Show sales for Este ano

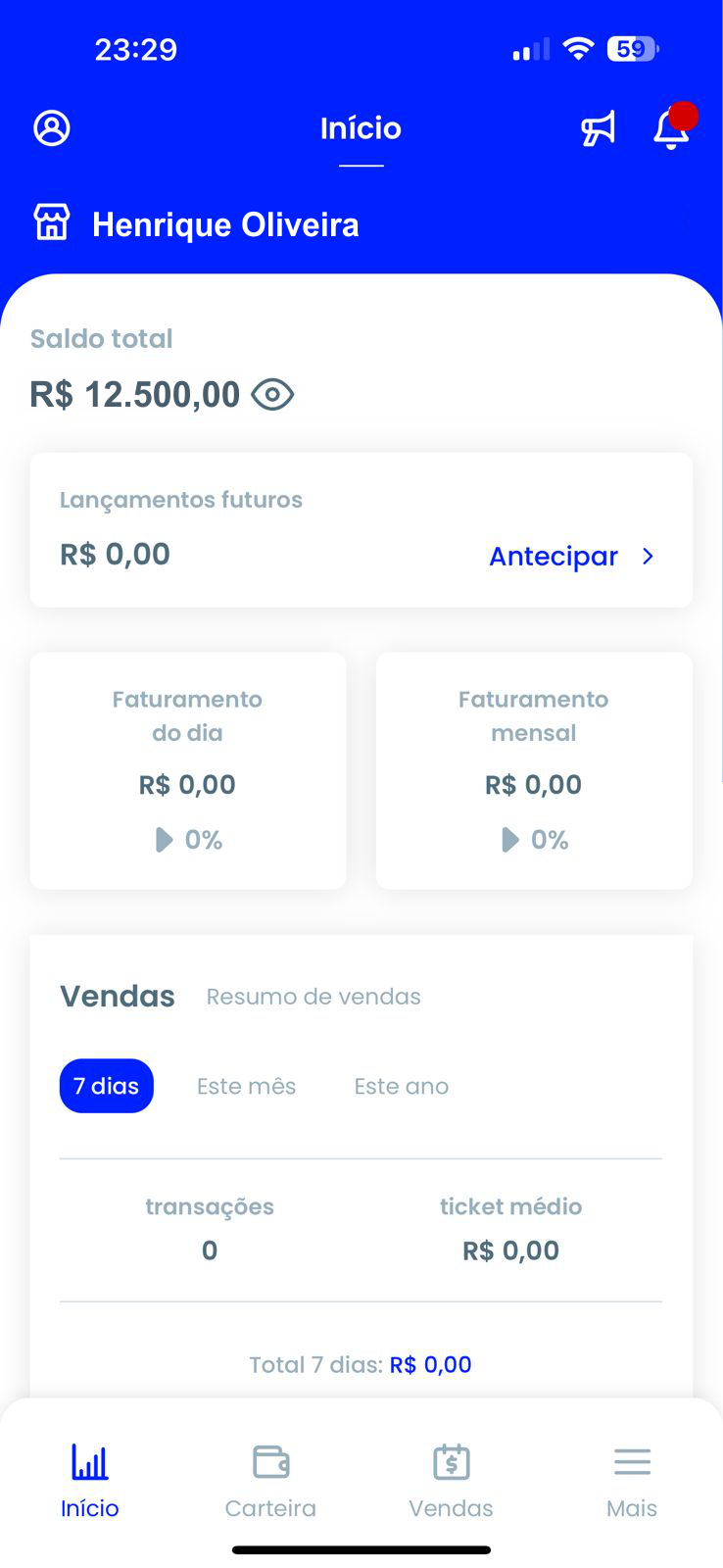coord(402,1086)
